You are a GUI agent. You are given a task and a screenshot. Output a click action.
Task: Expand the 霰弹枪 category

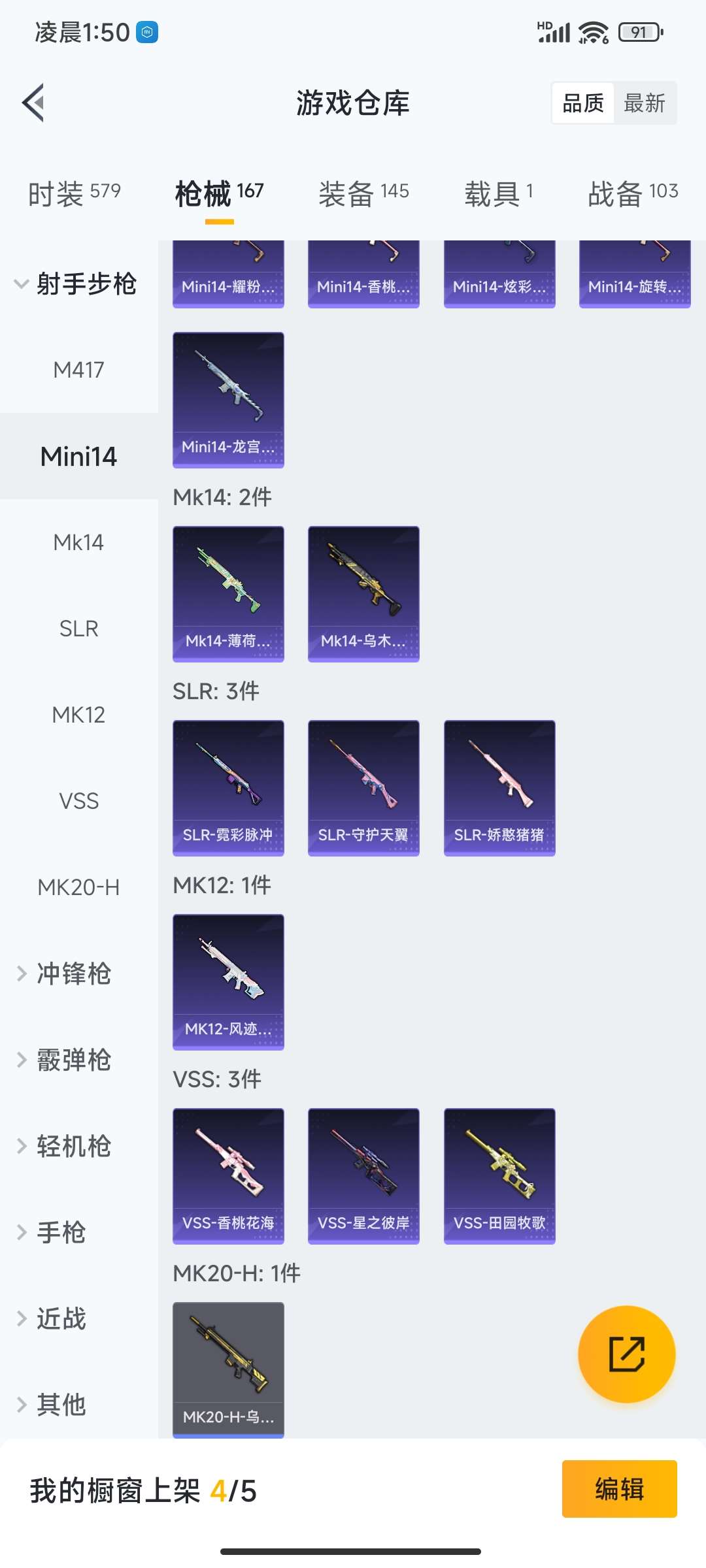pyautogui.click(x=73, y=1060)
